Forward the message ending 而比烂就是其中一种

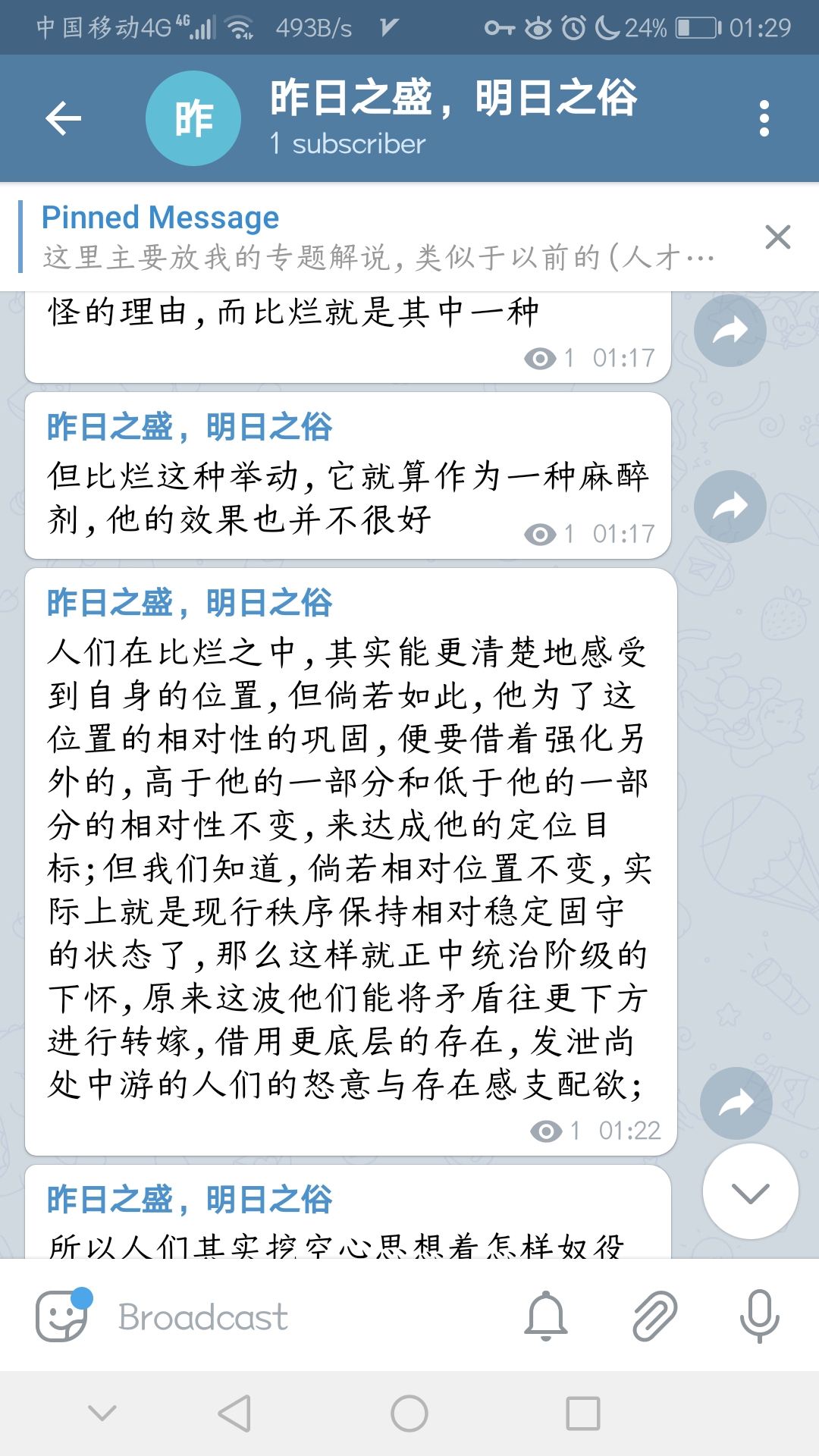[x=730, y=331]
